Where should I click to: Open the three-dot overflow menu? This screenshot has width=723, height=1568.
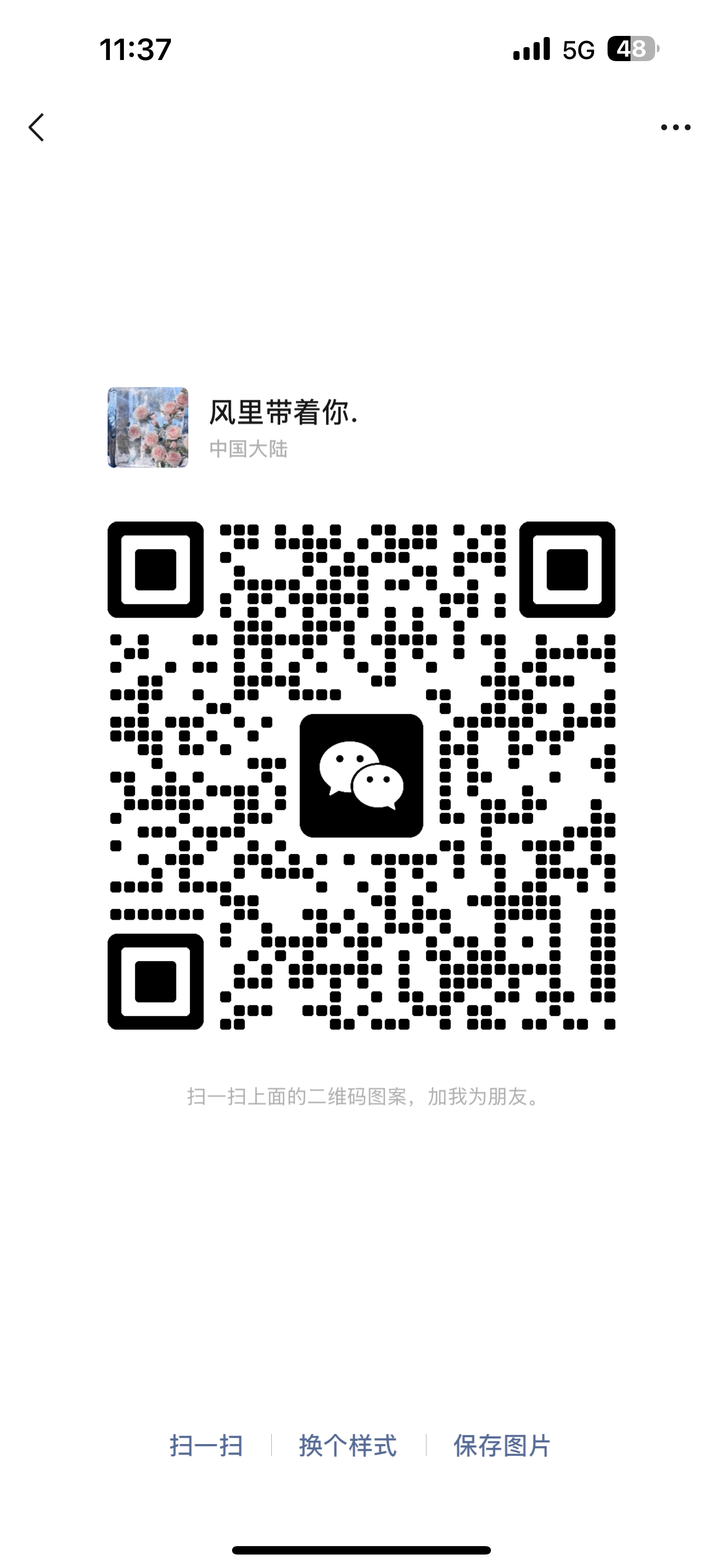pyautogui.click(x=675, y=127)
